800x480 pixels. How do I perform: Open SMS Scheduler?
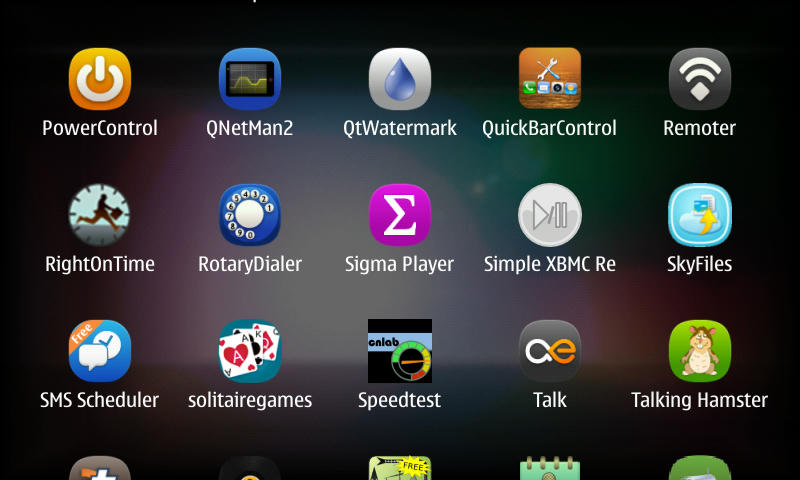(x=100, y=351)
